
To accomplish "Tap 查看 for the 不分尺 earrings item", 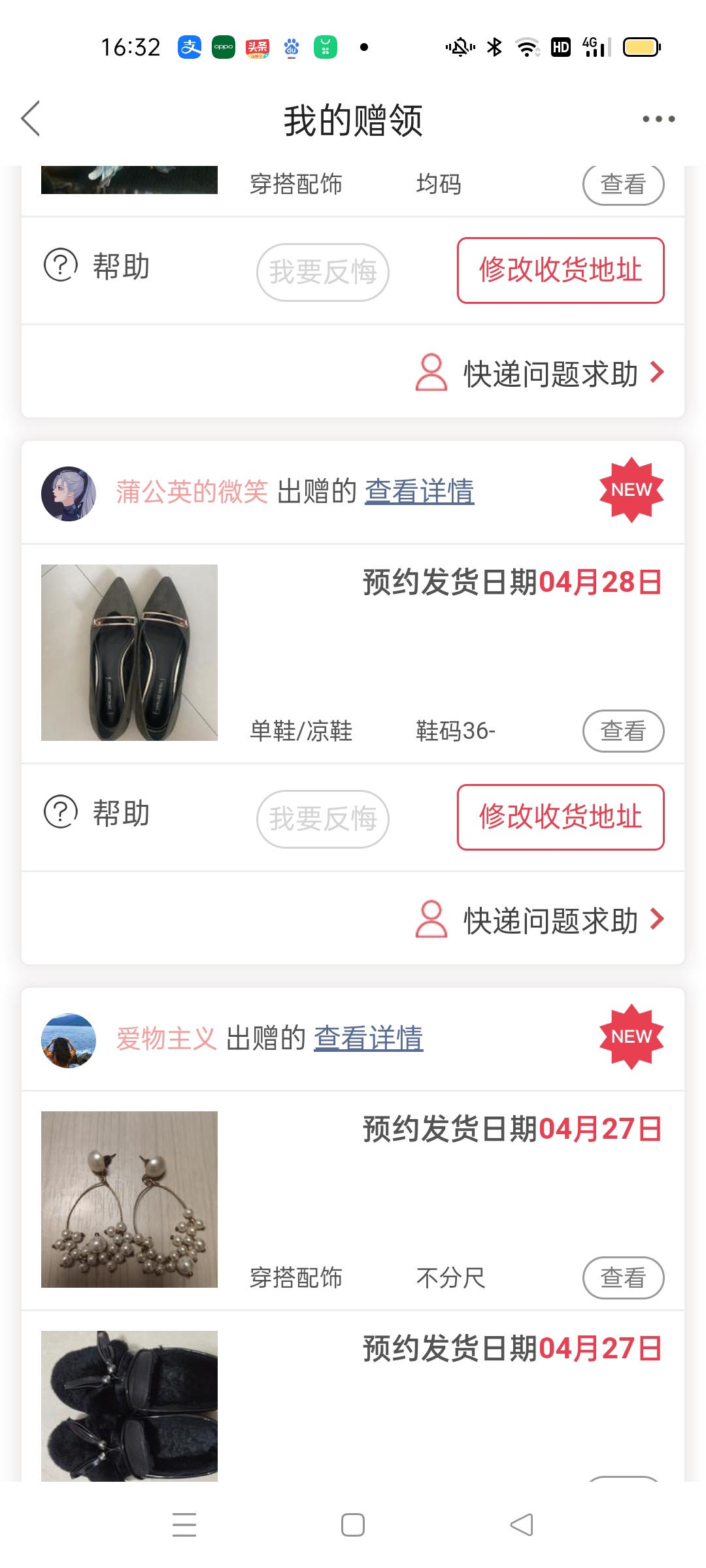I will coord(623,1278).
